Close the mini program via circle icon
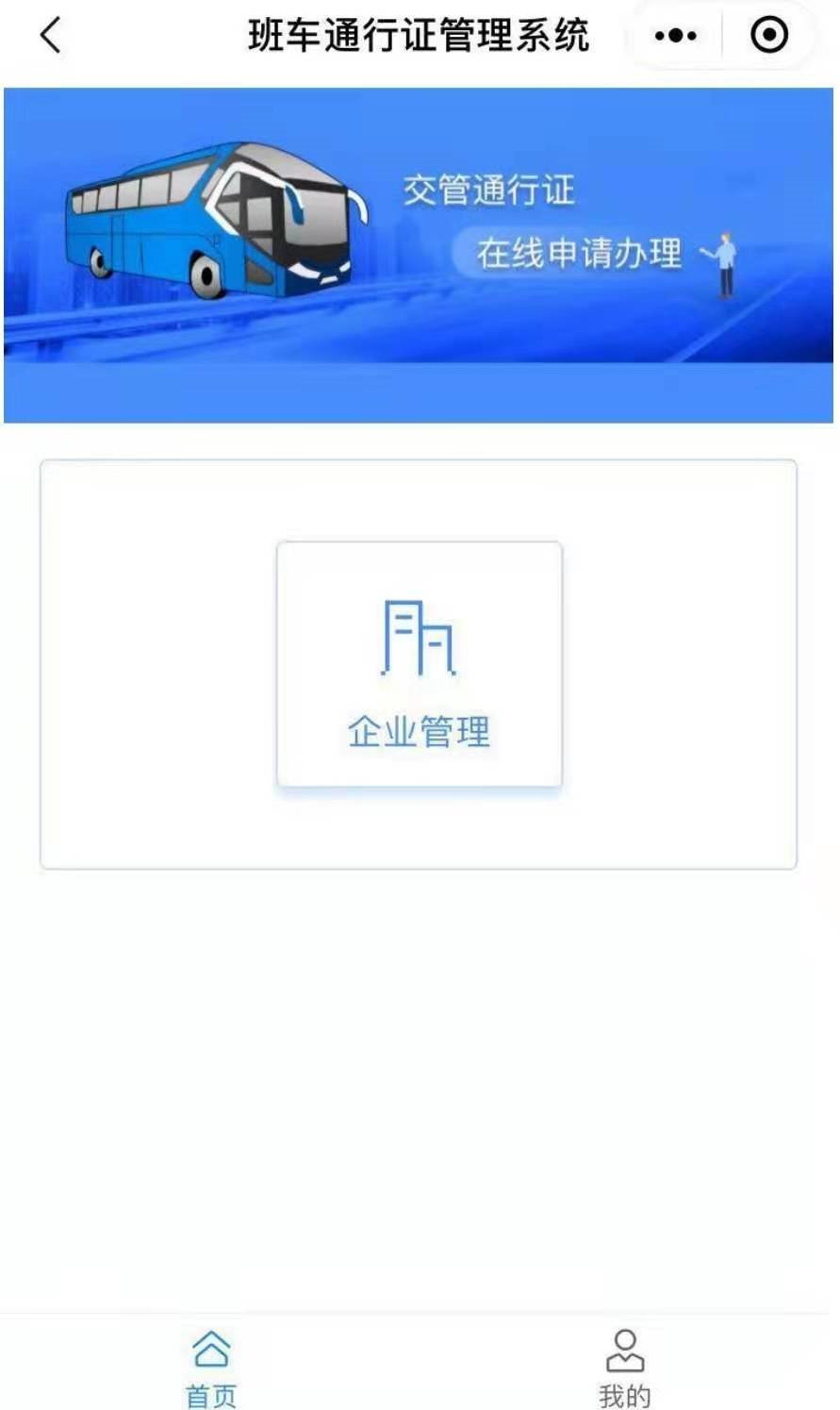This screenshot has width=840, height=1410. pos(768,36)
